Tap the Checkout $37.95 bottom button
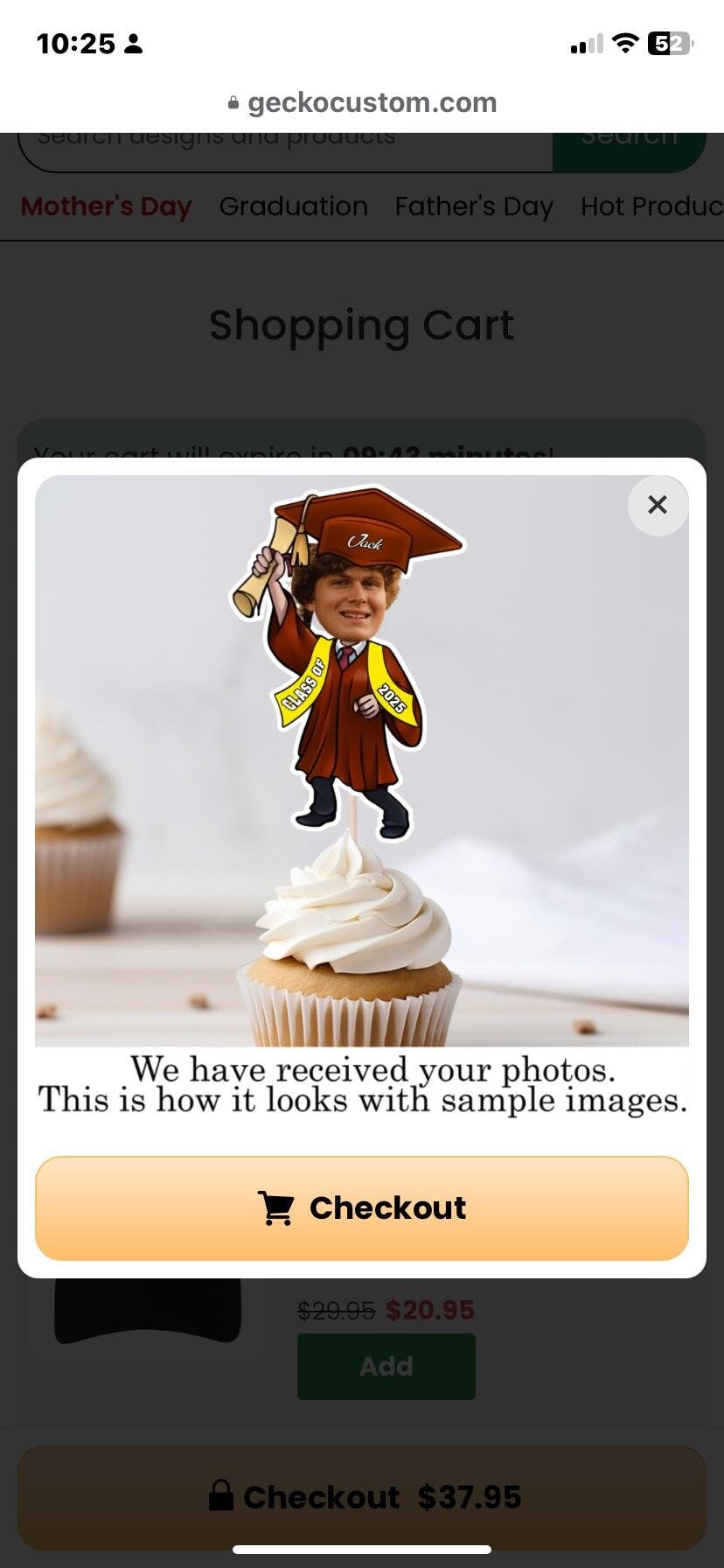The image size is (724, 1568). [x=362, y=1497]
